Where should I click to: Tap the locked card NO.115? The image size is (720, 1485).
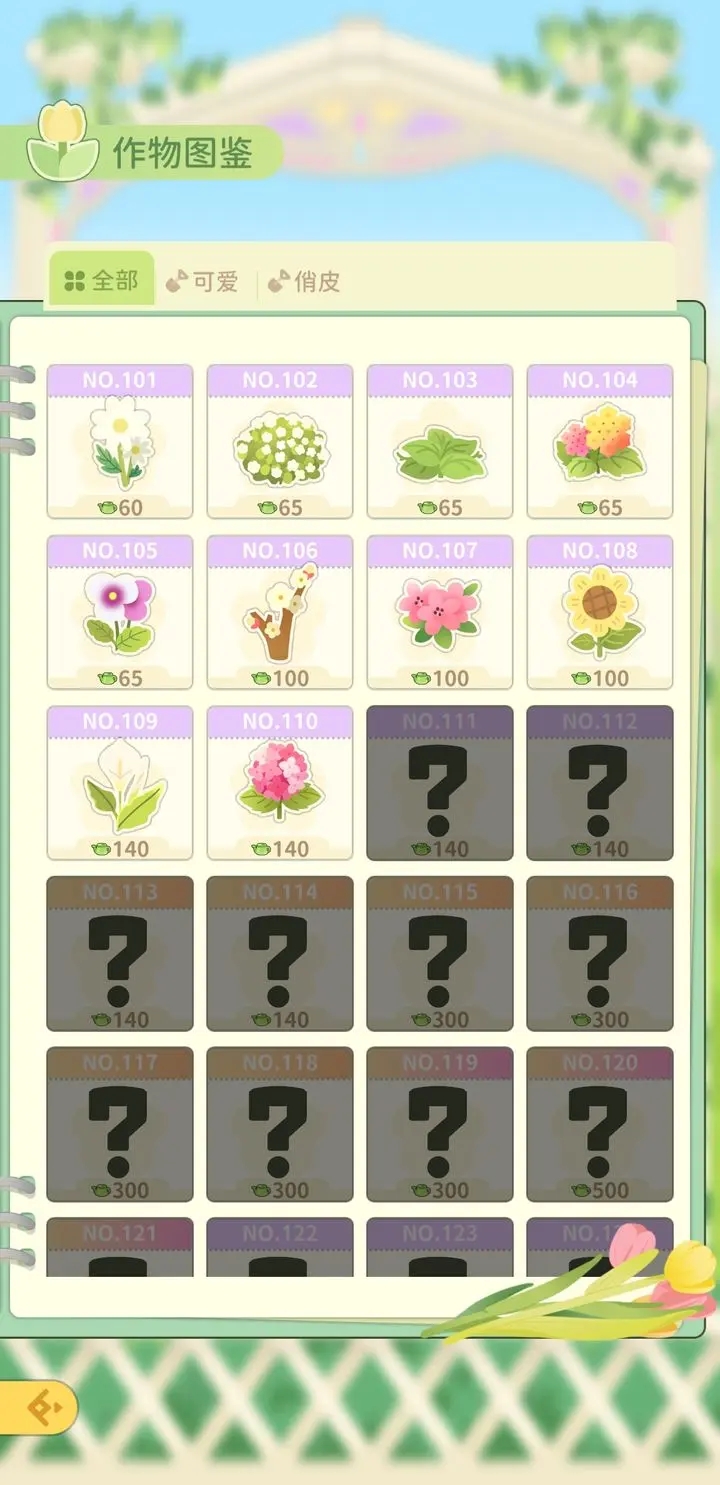coord(440,954)
